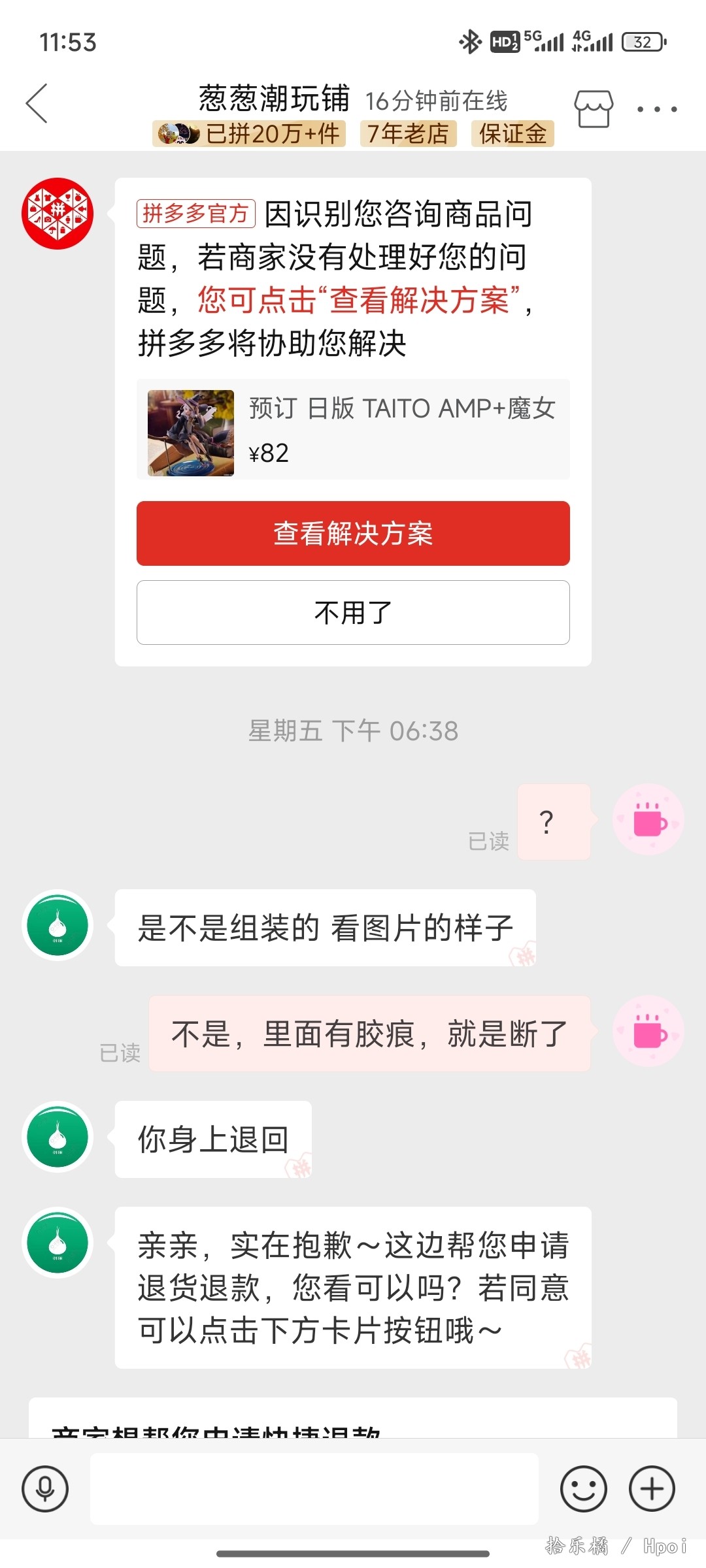Screen dimensions: 706x1568
Task: Switch to voice input microphone
Action: click(45, 1488)
